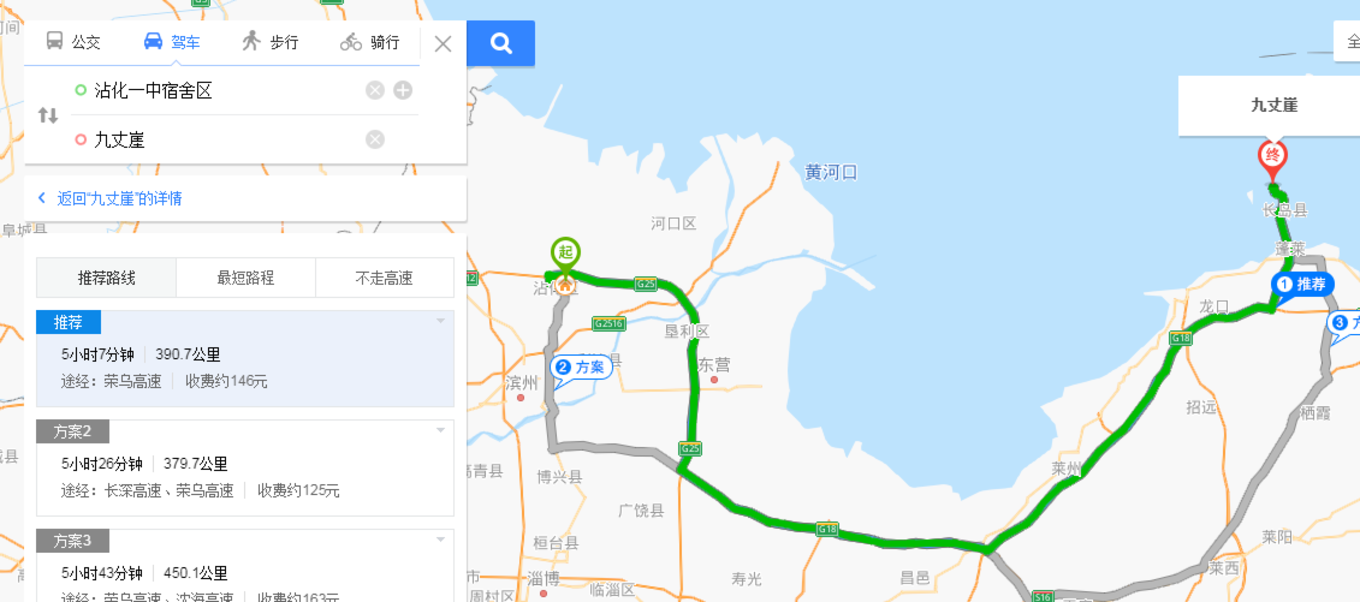Return to 九丈崖 details link

point(118,199)
